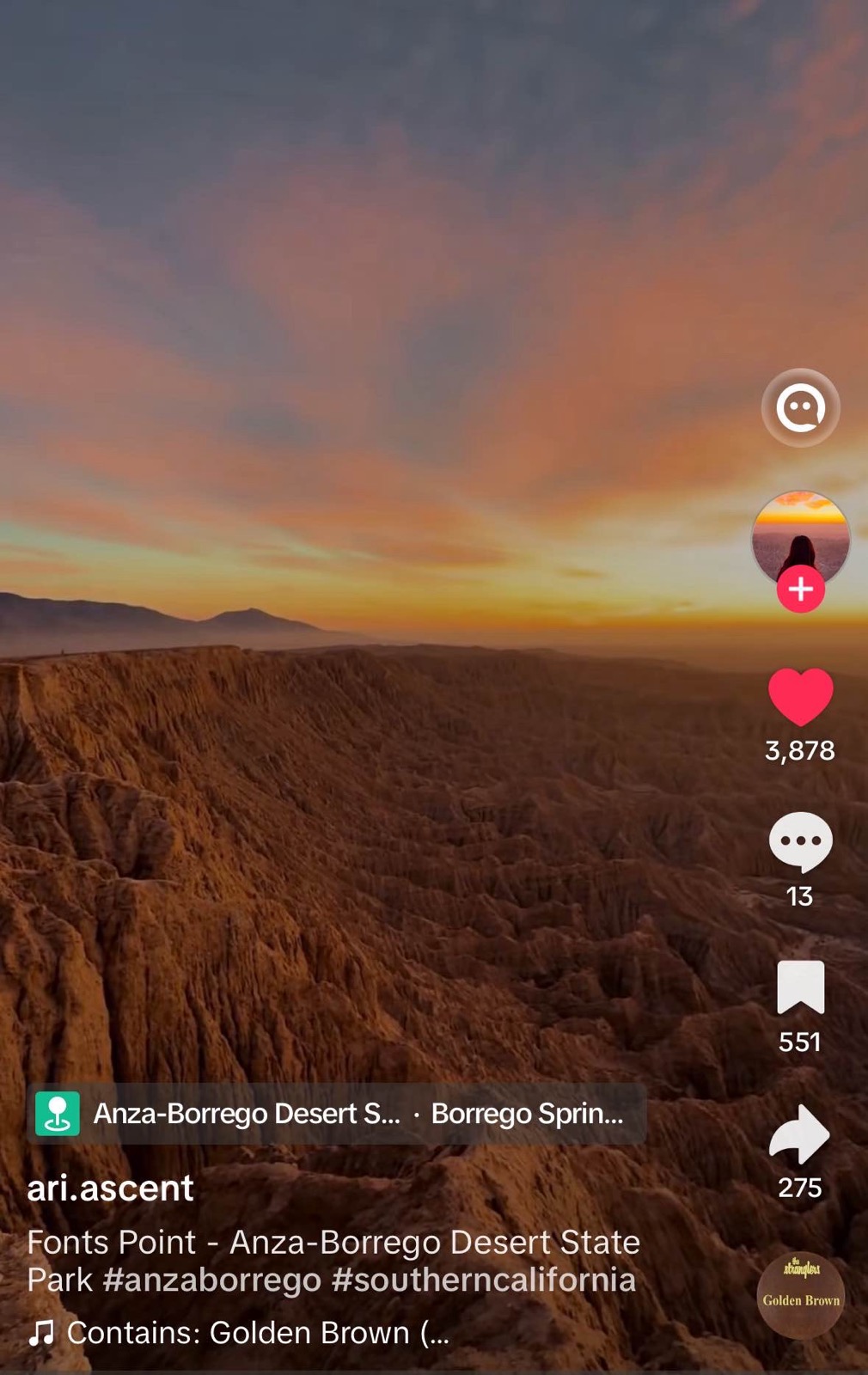Follow ari.ascent with the plus button
Viewport: 868px width, 1375px height.
click(800, 590)
